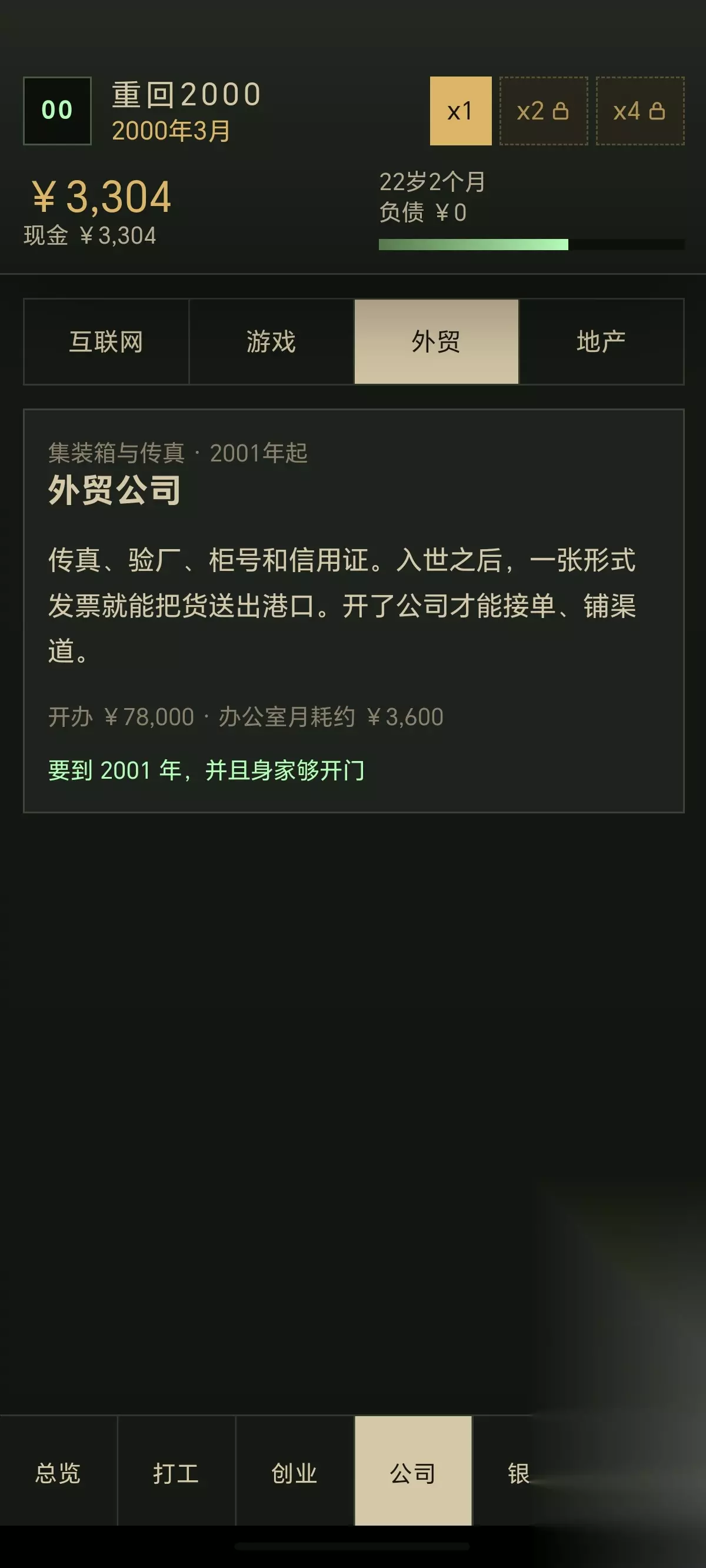Select the 公司 bottom tab

coord(413,1473)
